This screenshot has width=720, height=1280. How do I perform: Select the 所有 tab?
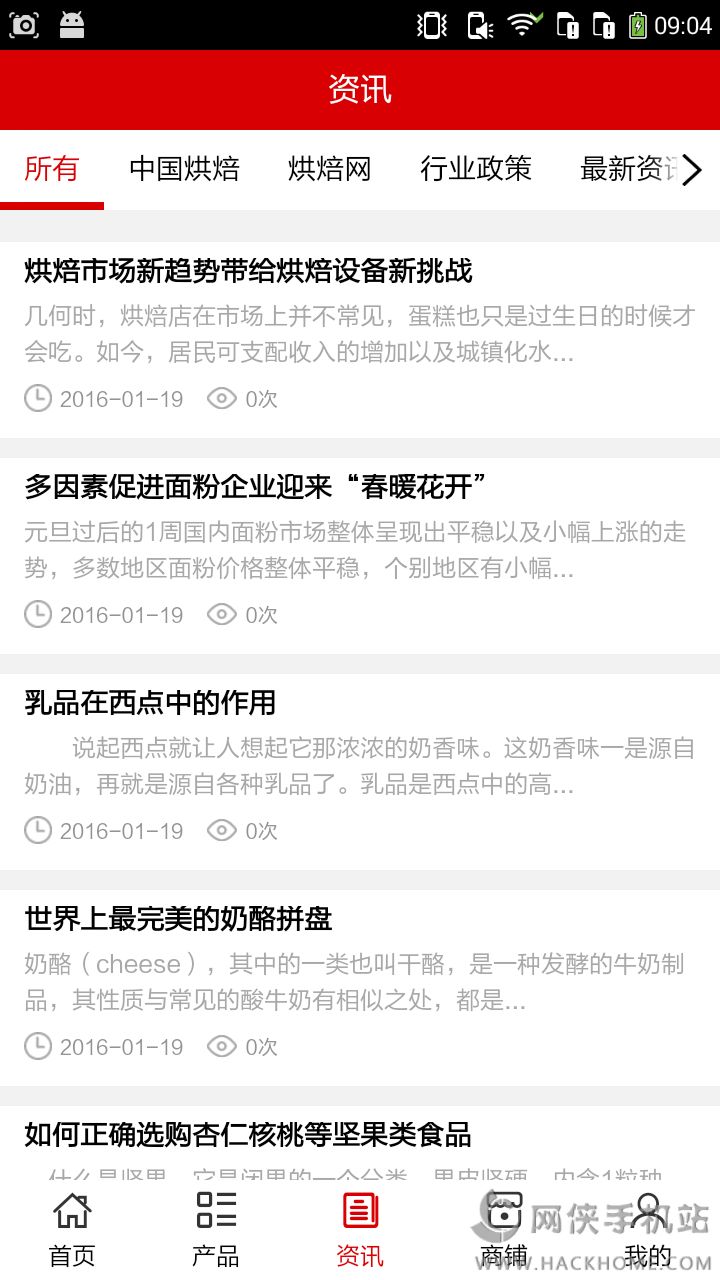(52, 169)
